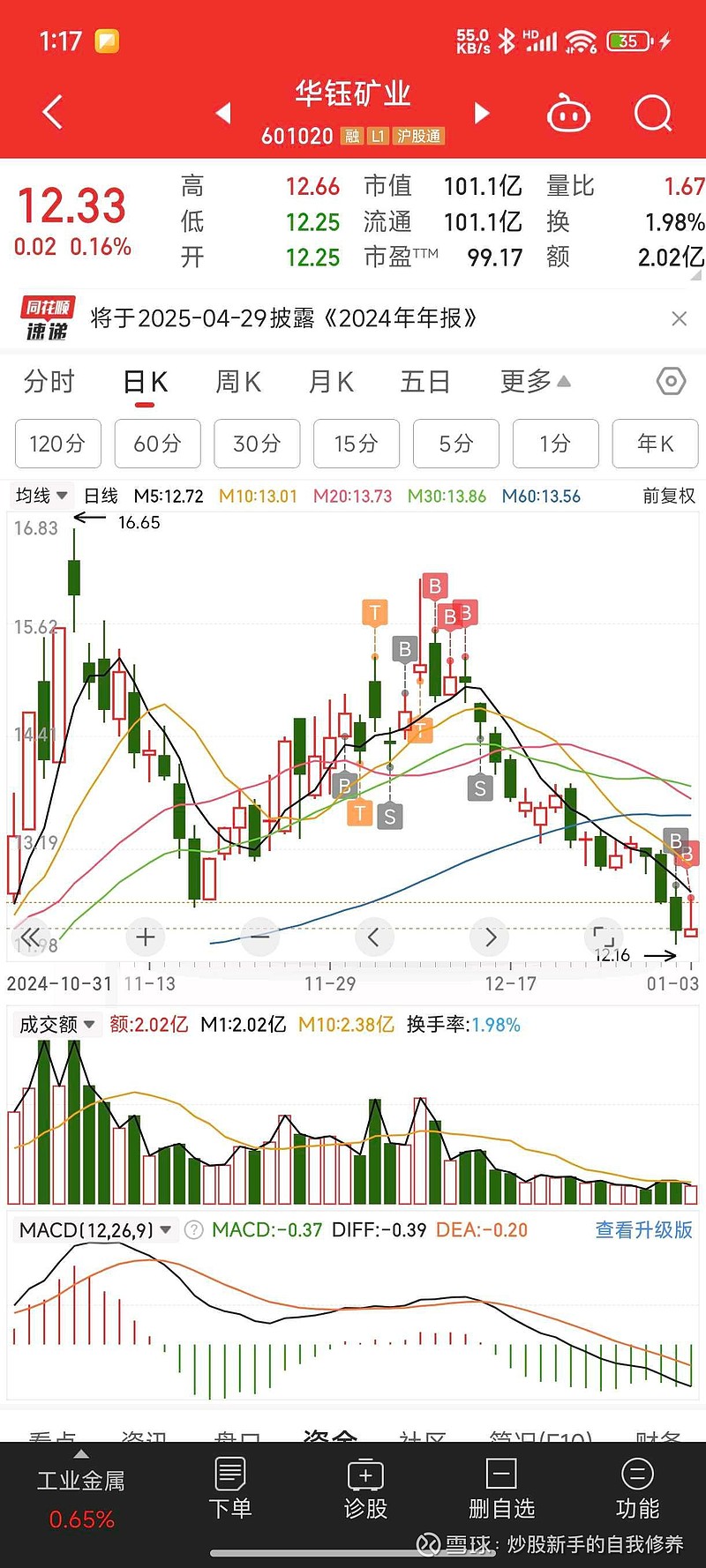
Task: Tap 查看升级版 link for MACD
Action: [x=643, y=1229]
